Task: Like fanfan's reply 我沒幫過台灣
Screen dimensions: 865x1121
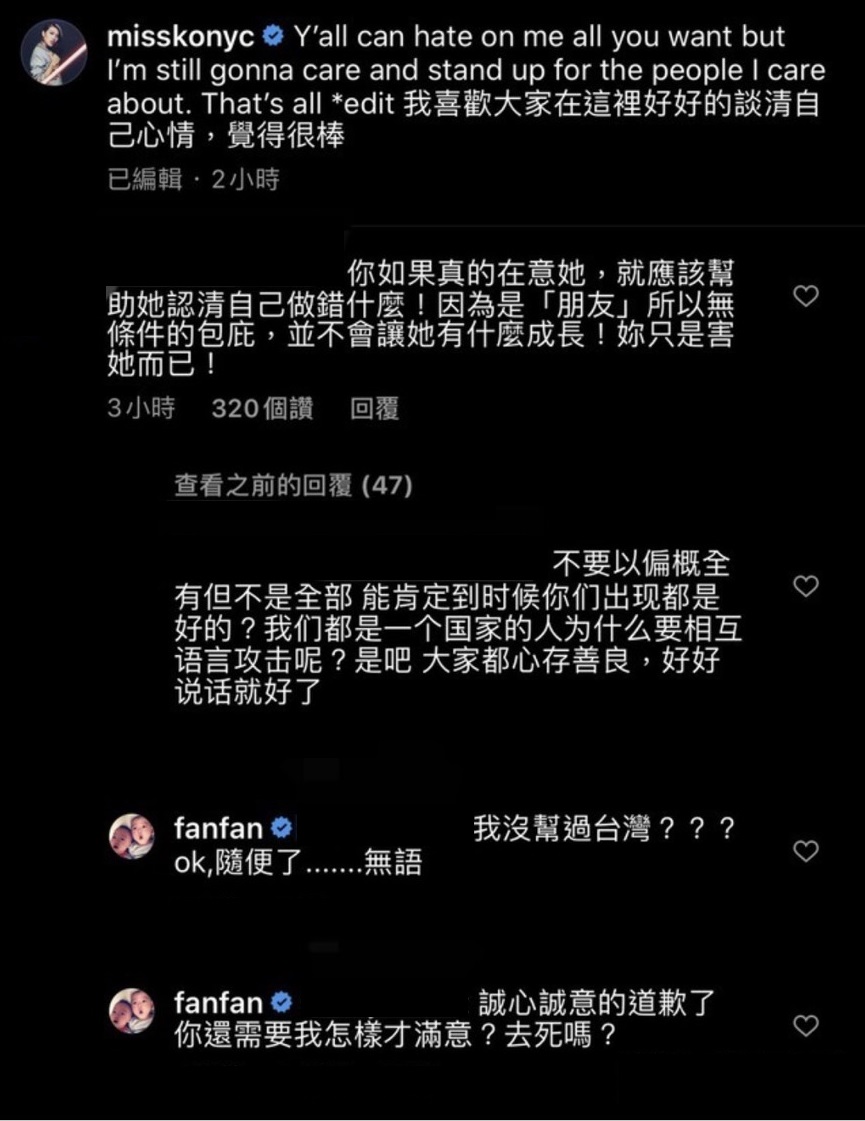Action: point(805,851)
